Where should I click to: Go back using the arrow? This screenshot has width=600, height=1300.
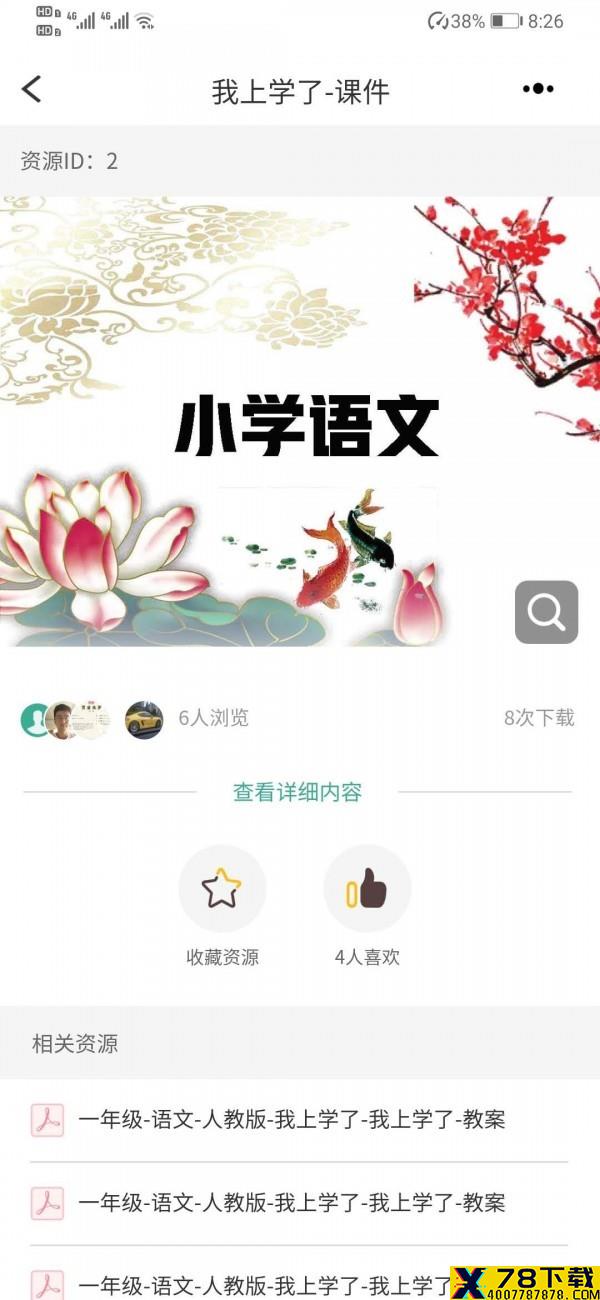32,89
